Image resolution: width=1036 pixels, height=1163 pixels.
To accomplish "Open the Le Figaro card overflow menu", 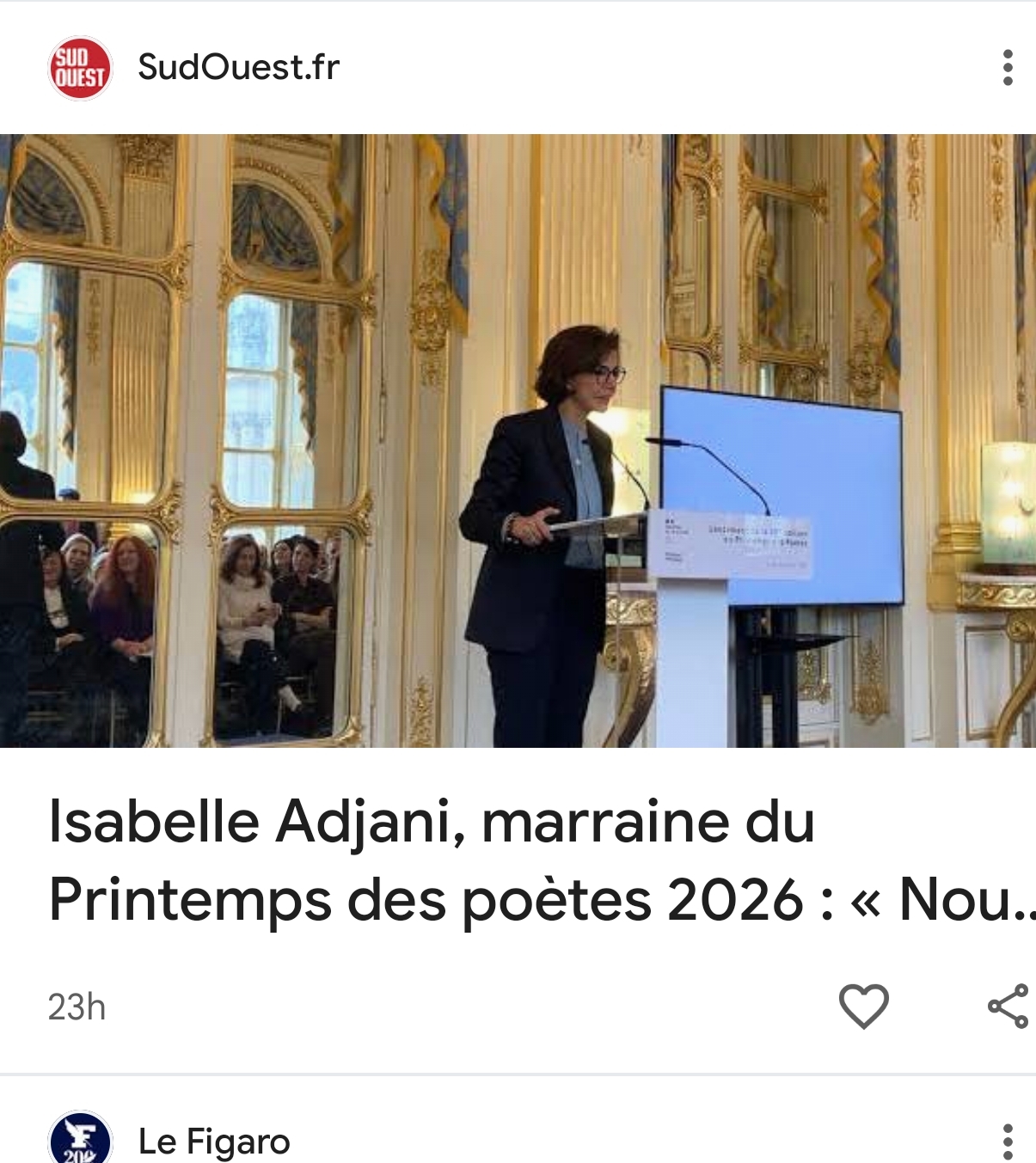I will point(1008,1141).
